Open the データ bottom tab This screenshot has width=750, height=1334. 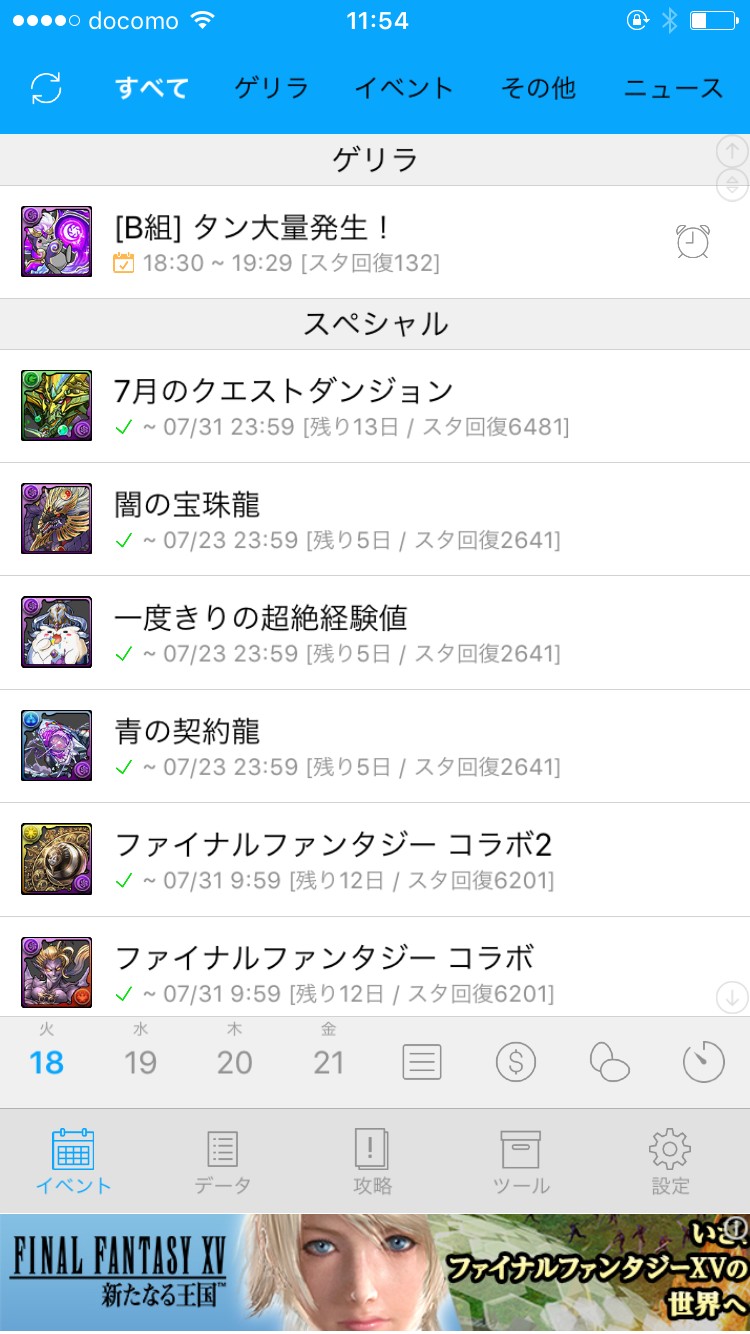(x=222, y=1162)
